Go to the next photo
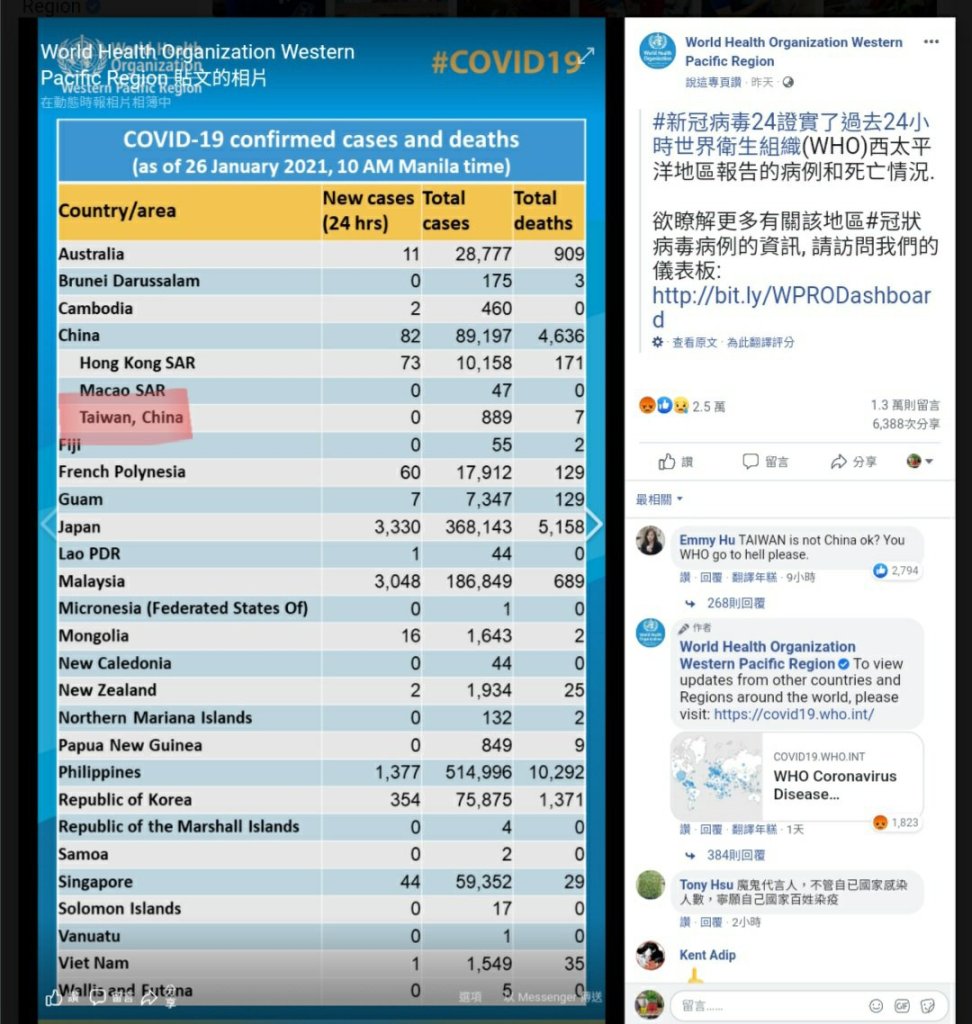The image size is (972, 1024). pyautogui.click(x=593, y=523)
